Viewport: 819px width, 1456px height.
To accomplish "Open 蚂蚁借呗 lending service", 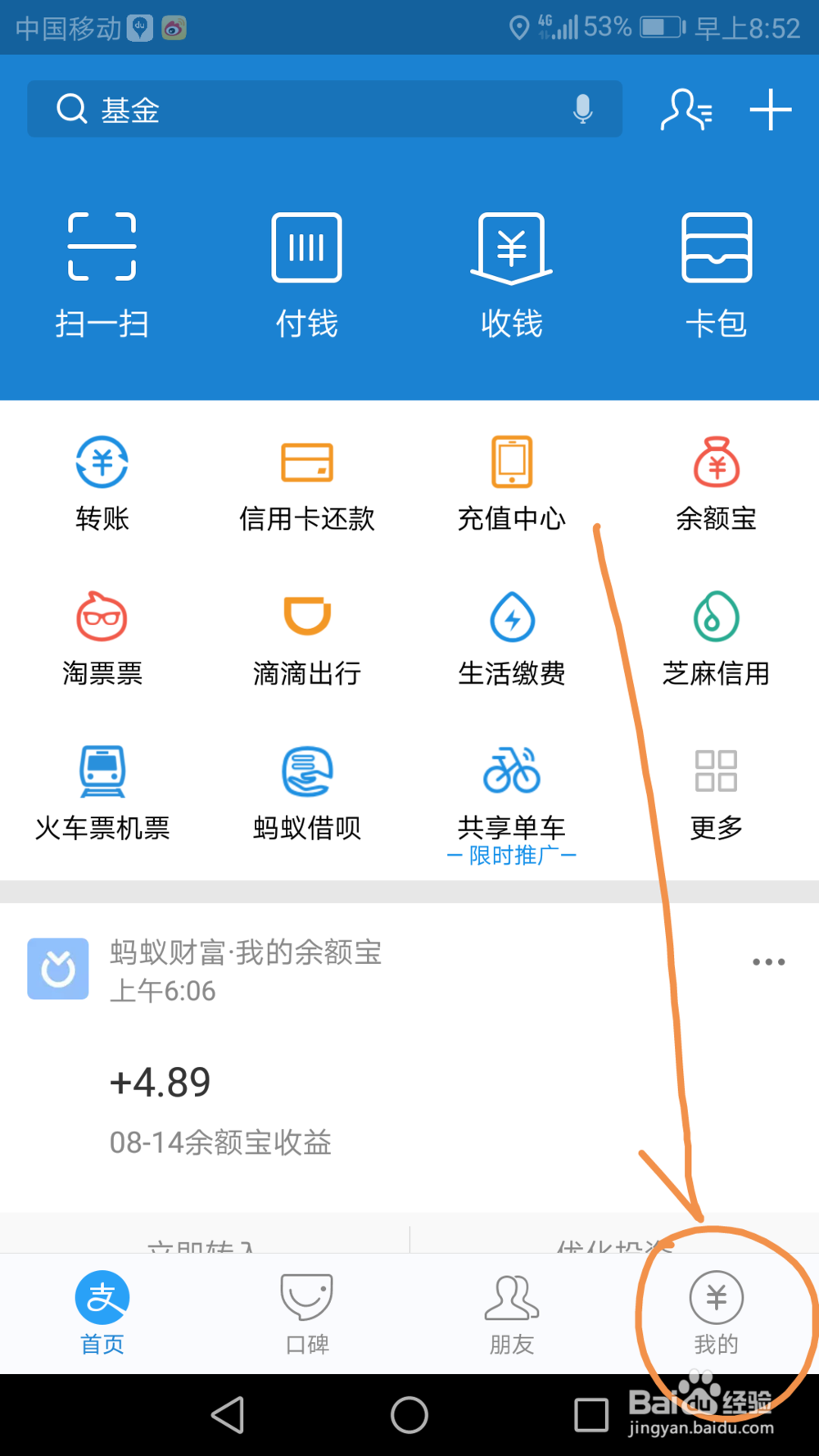I will click(306, 790).
